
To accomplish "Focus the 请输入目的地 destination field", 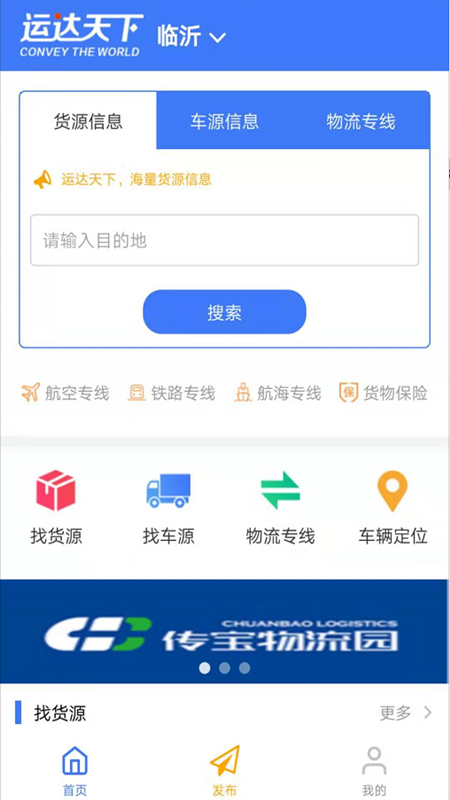I will click(224, 240).
